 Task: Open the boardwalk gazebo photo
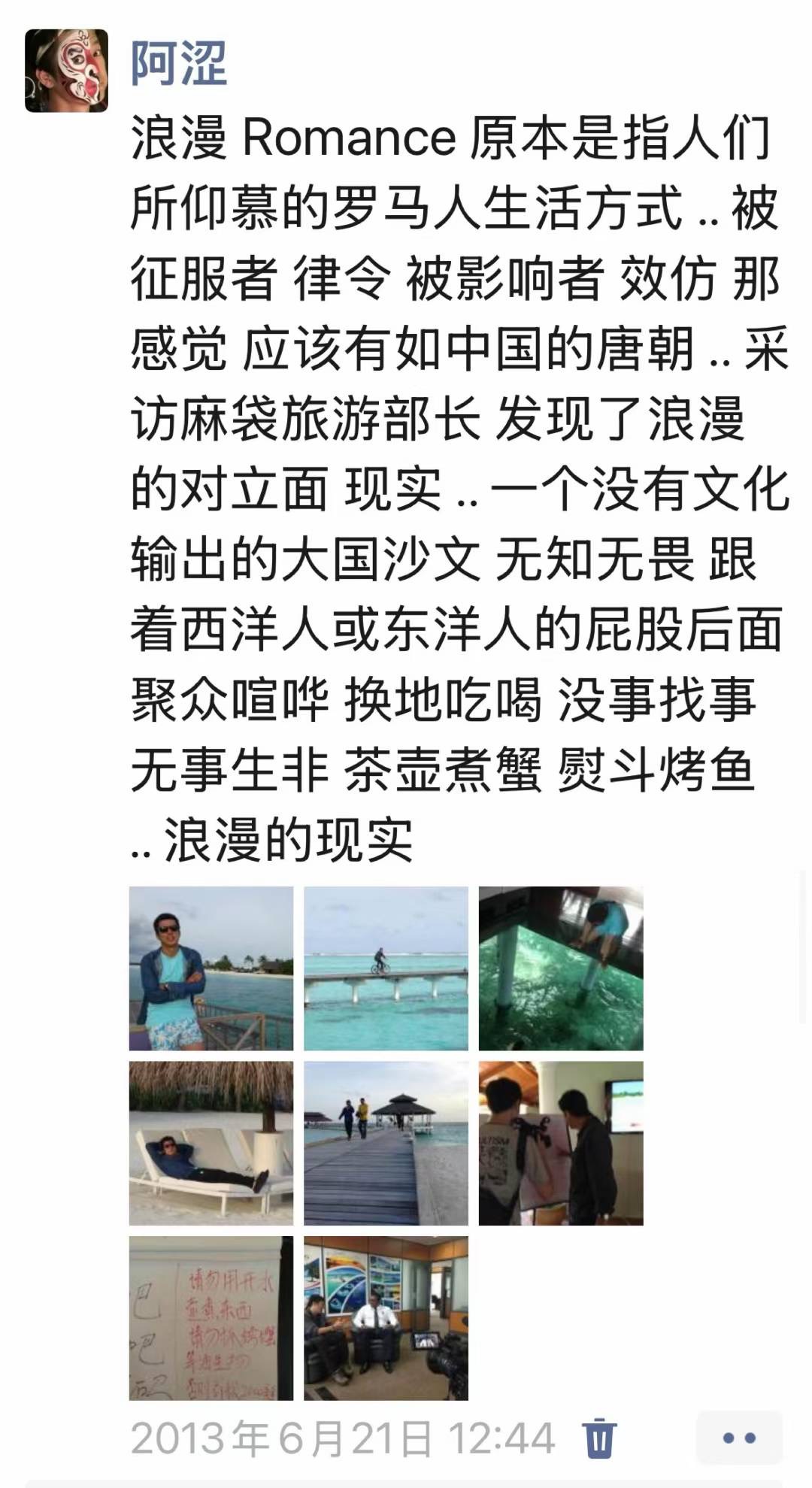(386, 1143)
